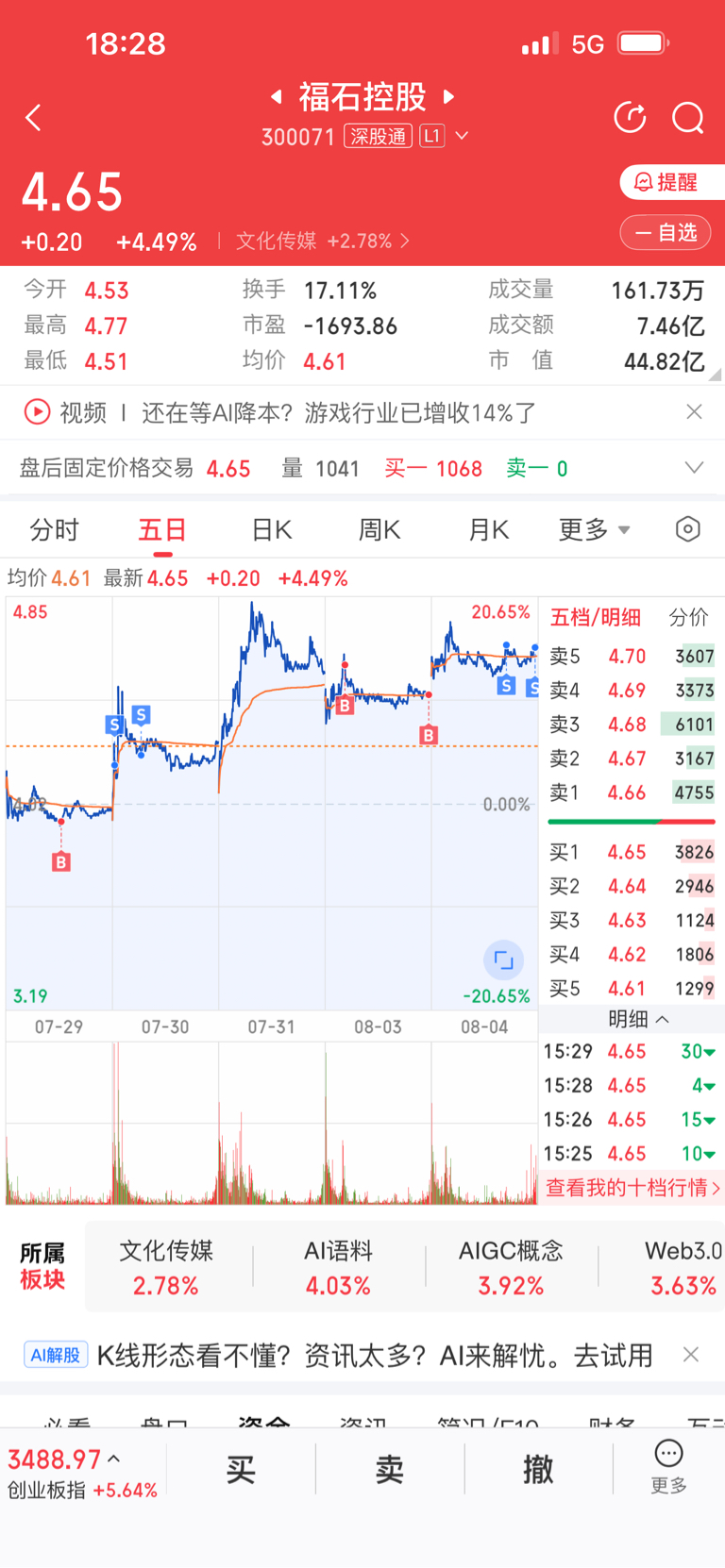The width and height of the screenshot is (725, 1568).
Task: Open the search magnifier icon
Action: coord(688,118)
